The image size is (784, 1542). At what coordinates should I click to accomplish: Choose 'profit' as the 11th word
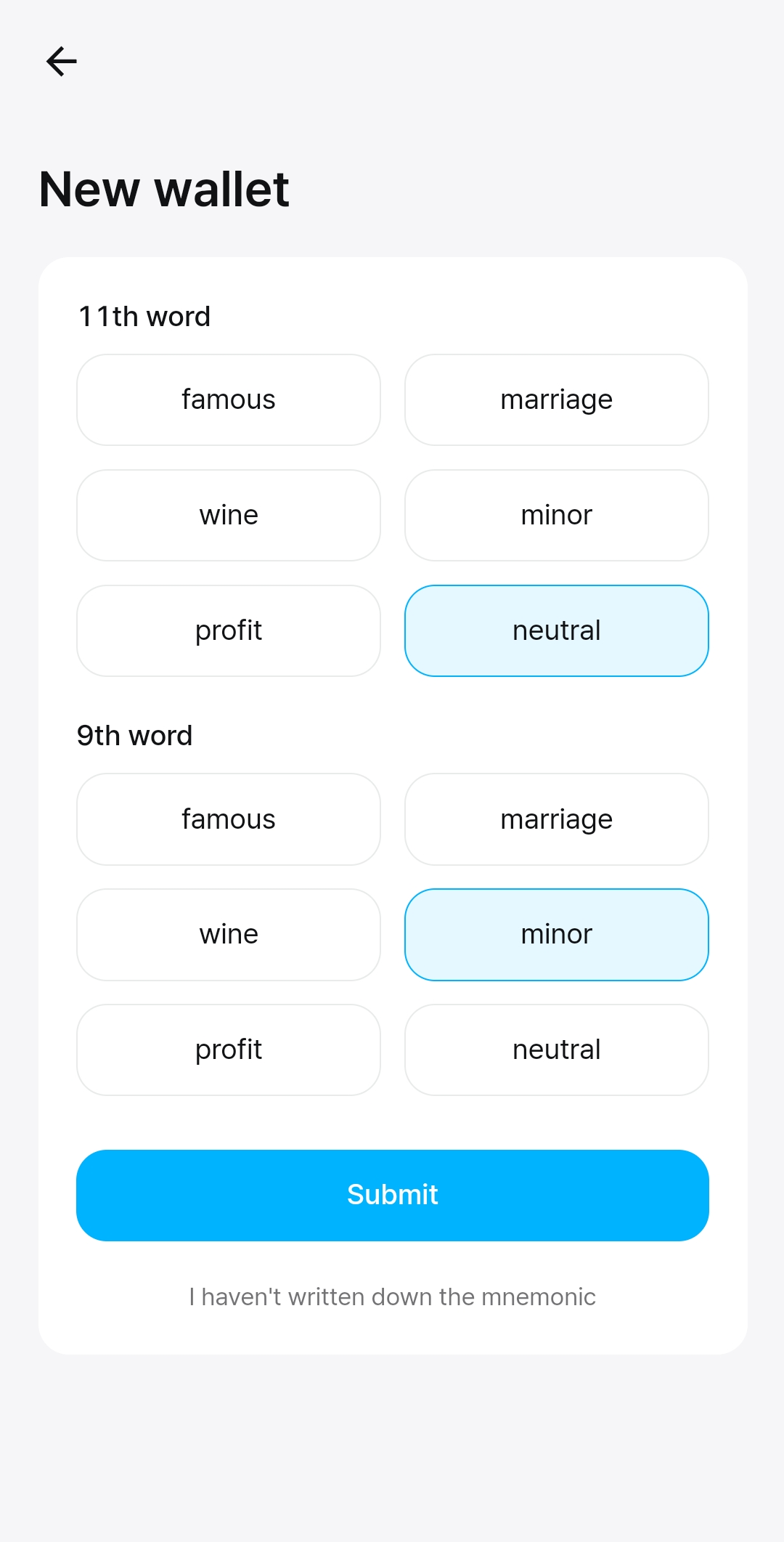(229, 630)
